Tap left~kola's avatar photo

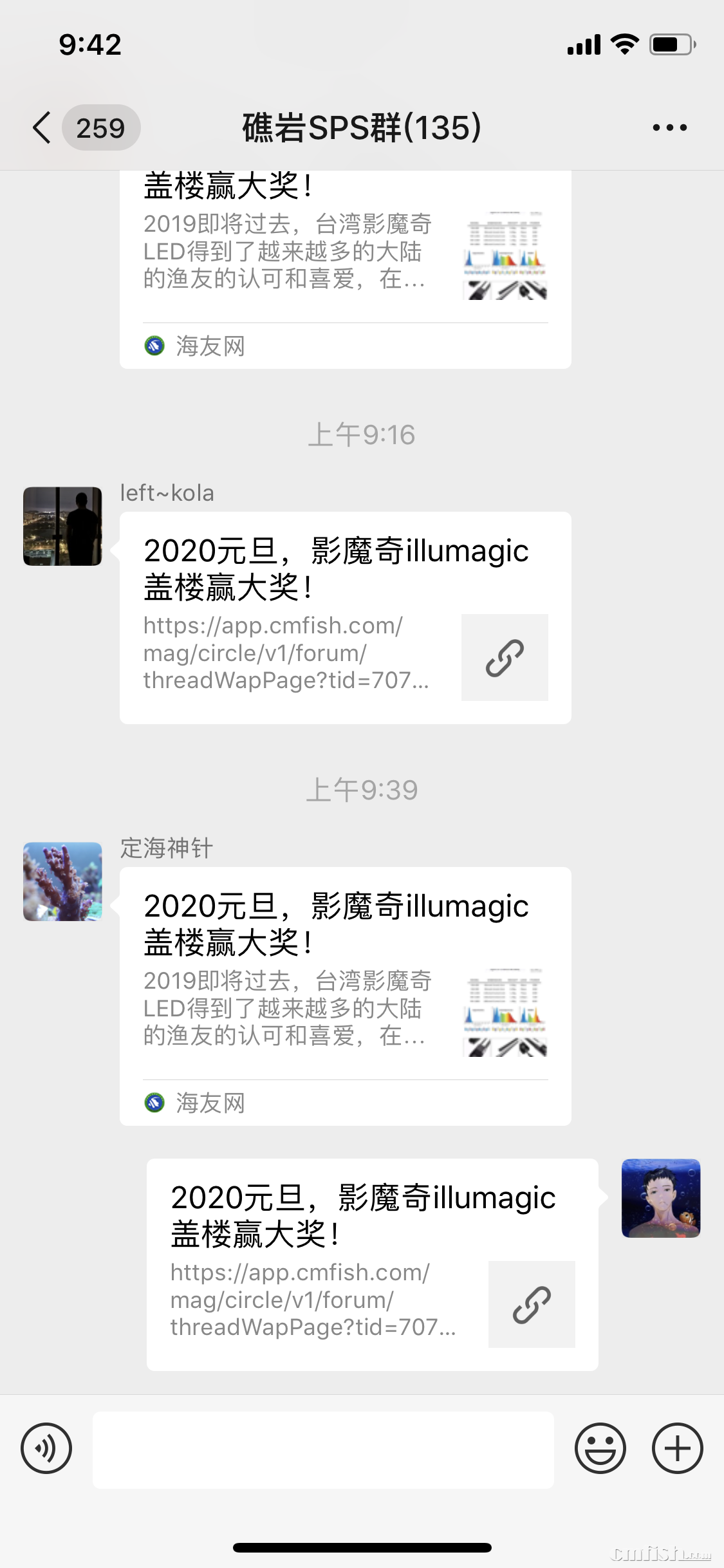point(62,526)
